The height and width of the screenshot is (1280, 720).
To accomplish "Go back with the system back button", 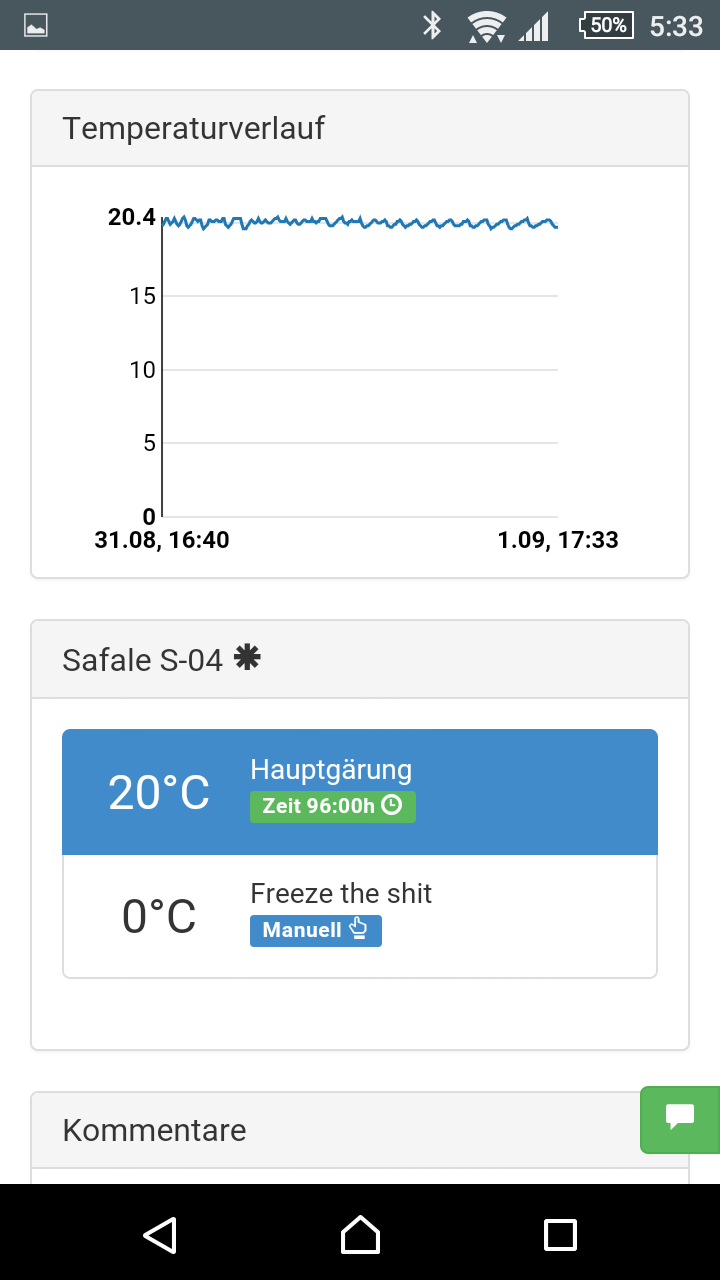I will coord(160,1234).
